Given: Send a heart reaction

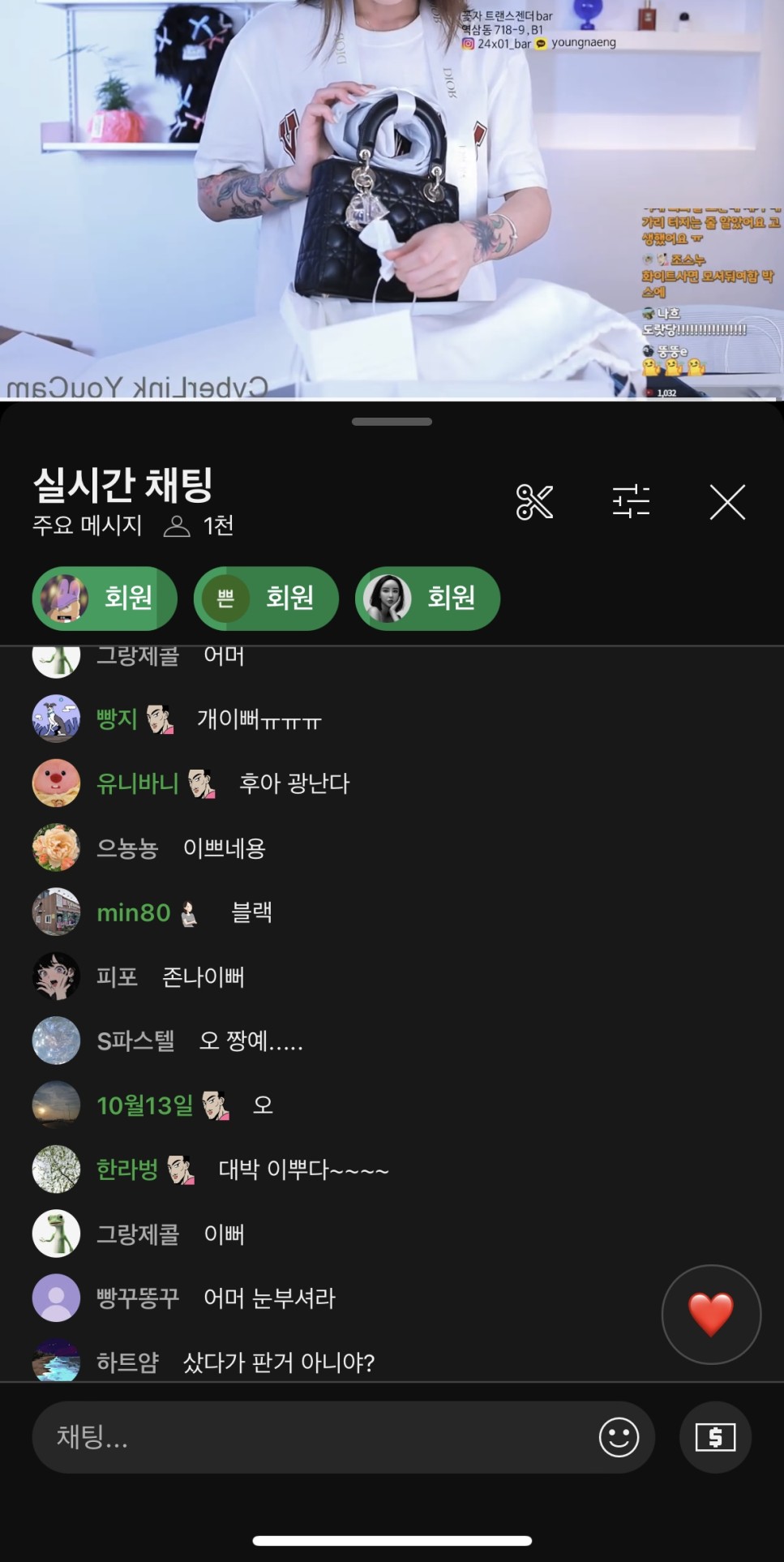Looking at the screenshot, I should (711, 1314).
